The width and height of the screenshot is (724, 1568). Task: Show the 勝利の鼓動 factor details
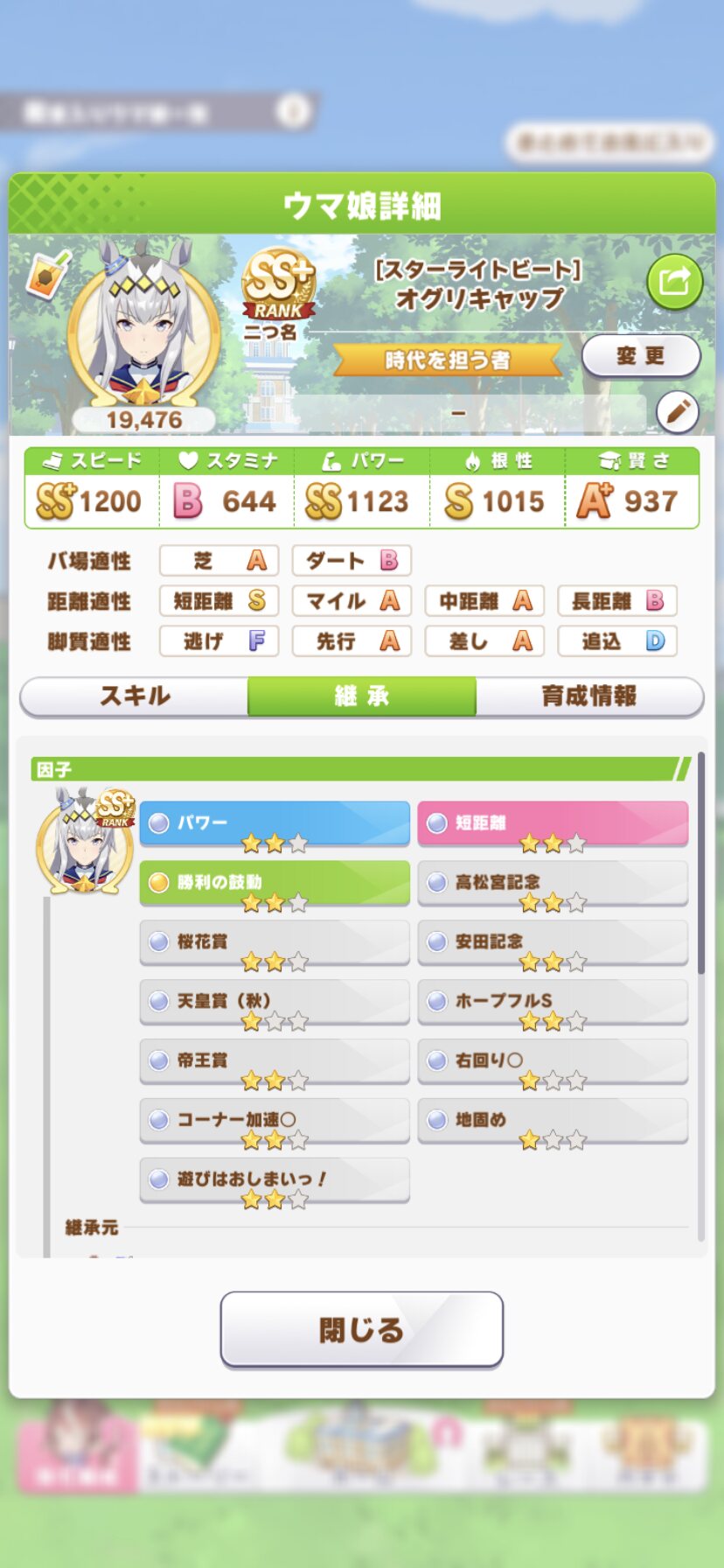click(275, 883)
